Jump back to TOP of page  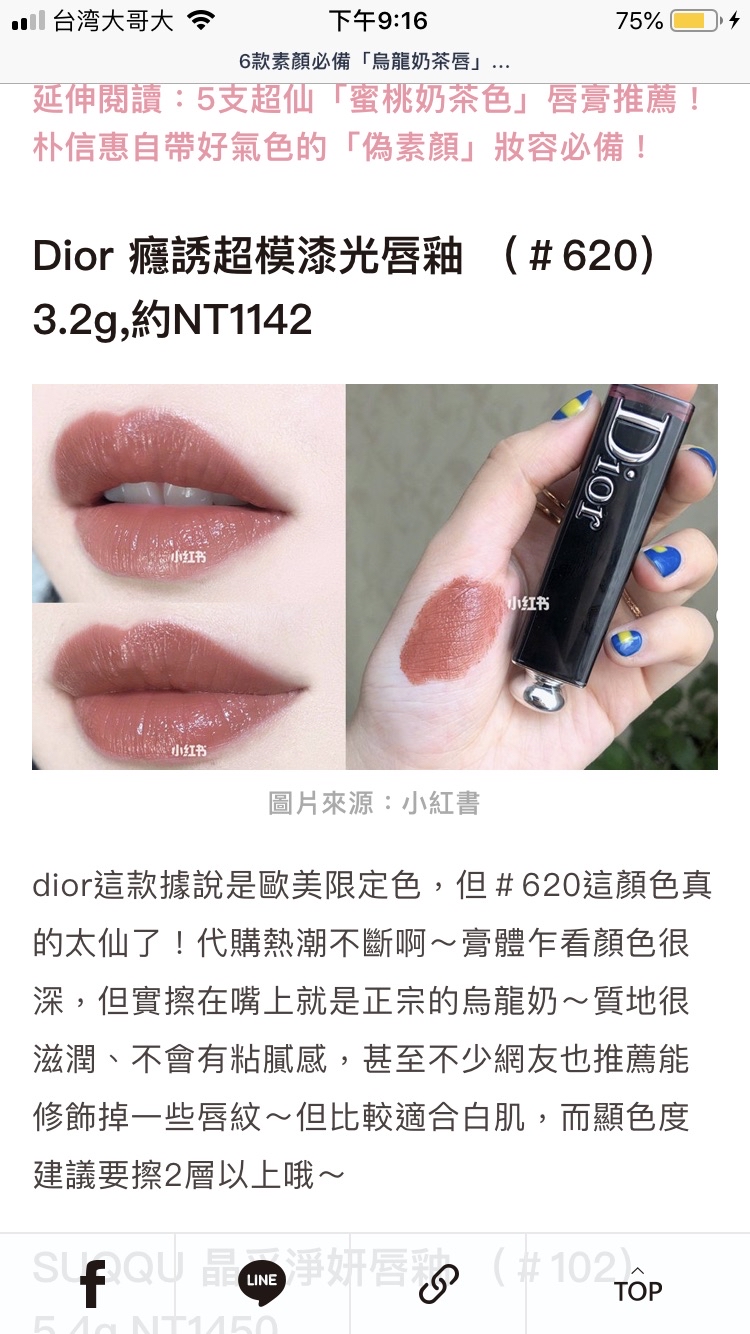pyautogui.click(x=638, y=1284)
